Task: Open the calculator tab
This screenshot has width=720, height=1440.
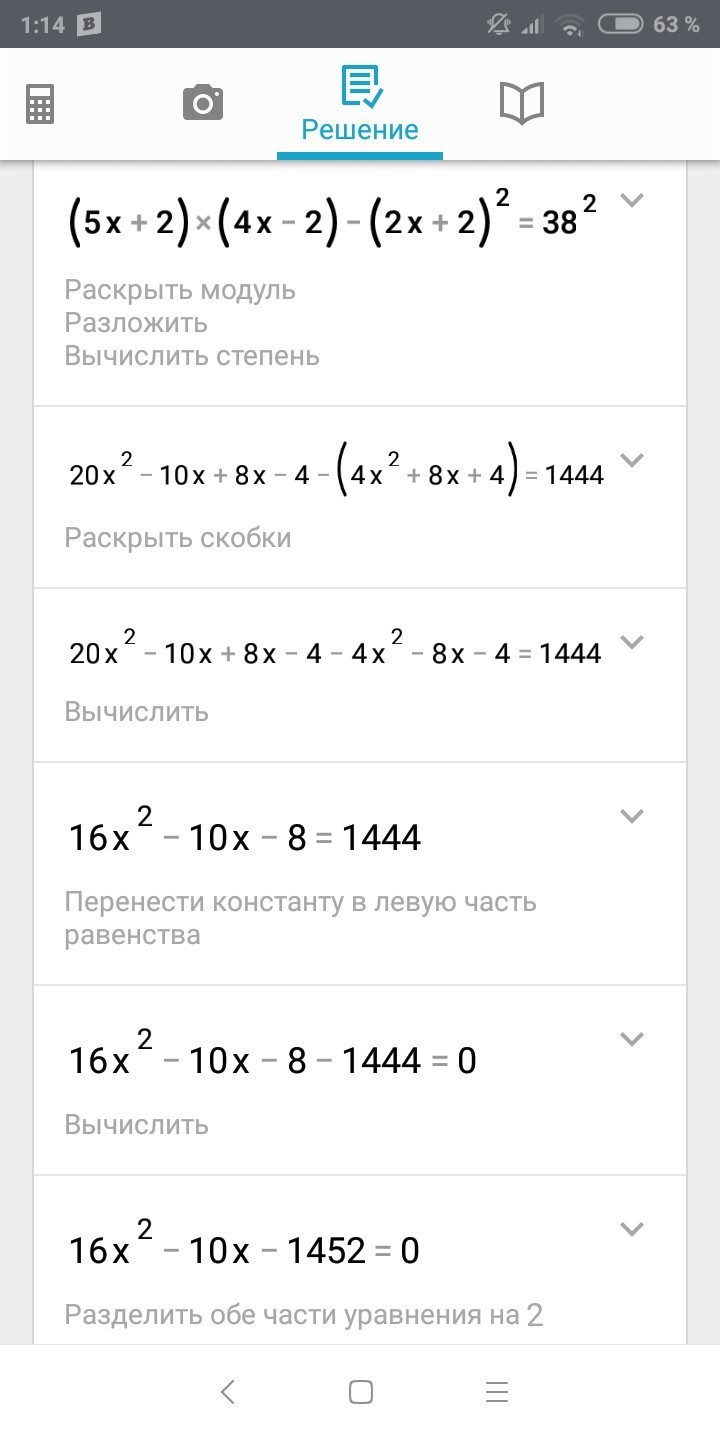Action: [x=40, y=103]
